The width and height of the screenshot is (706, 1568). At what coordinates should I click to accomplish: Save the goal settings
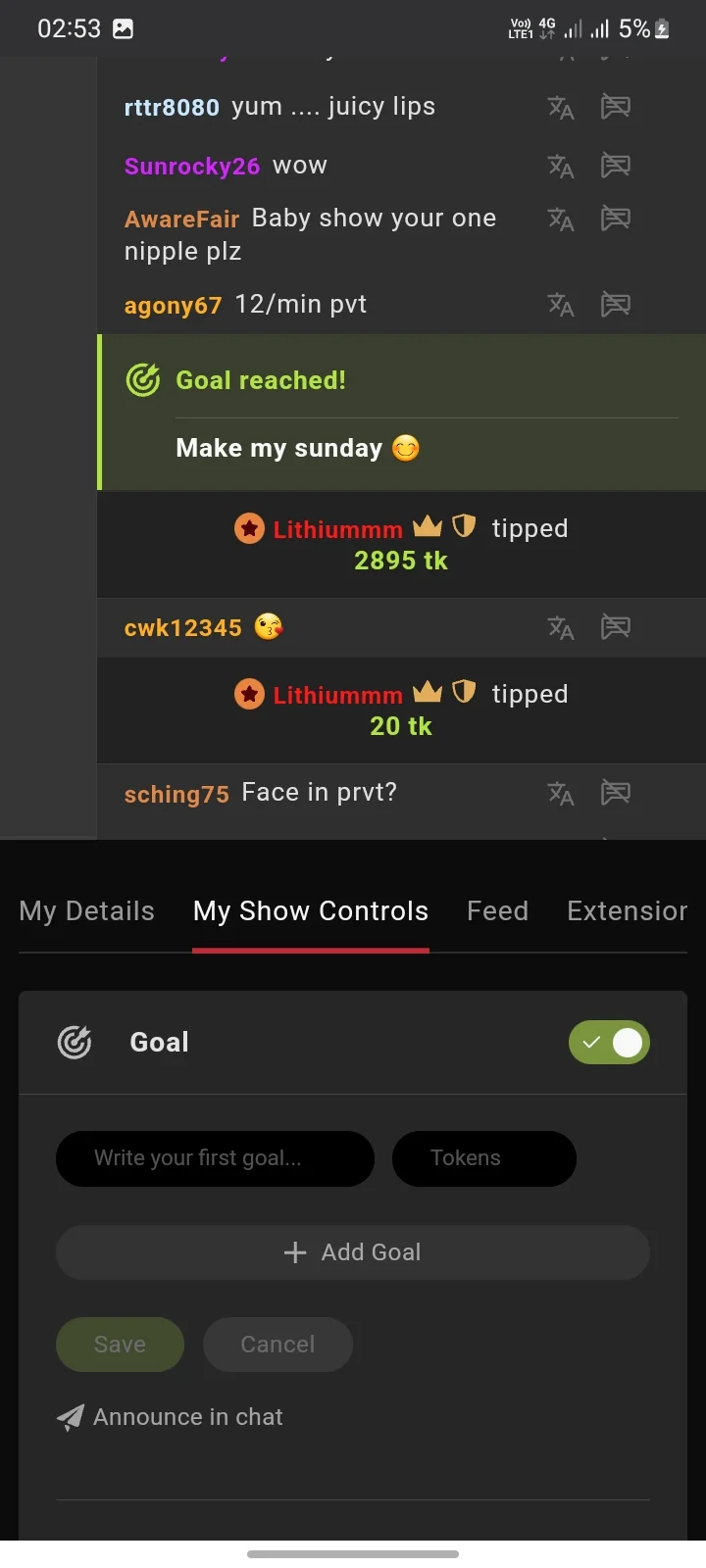120,1345
